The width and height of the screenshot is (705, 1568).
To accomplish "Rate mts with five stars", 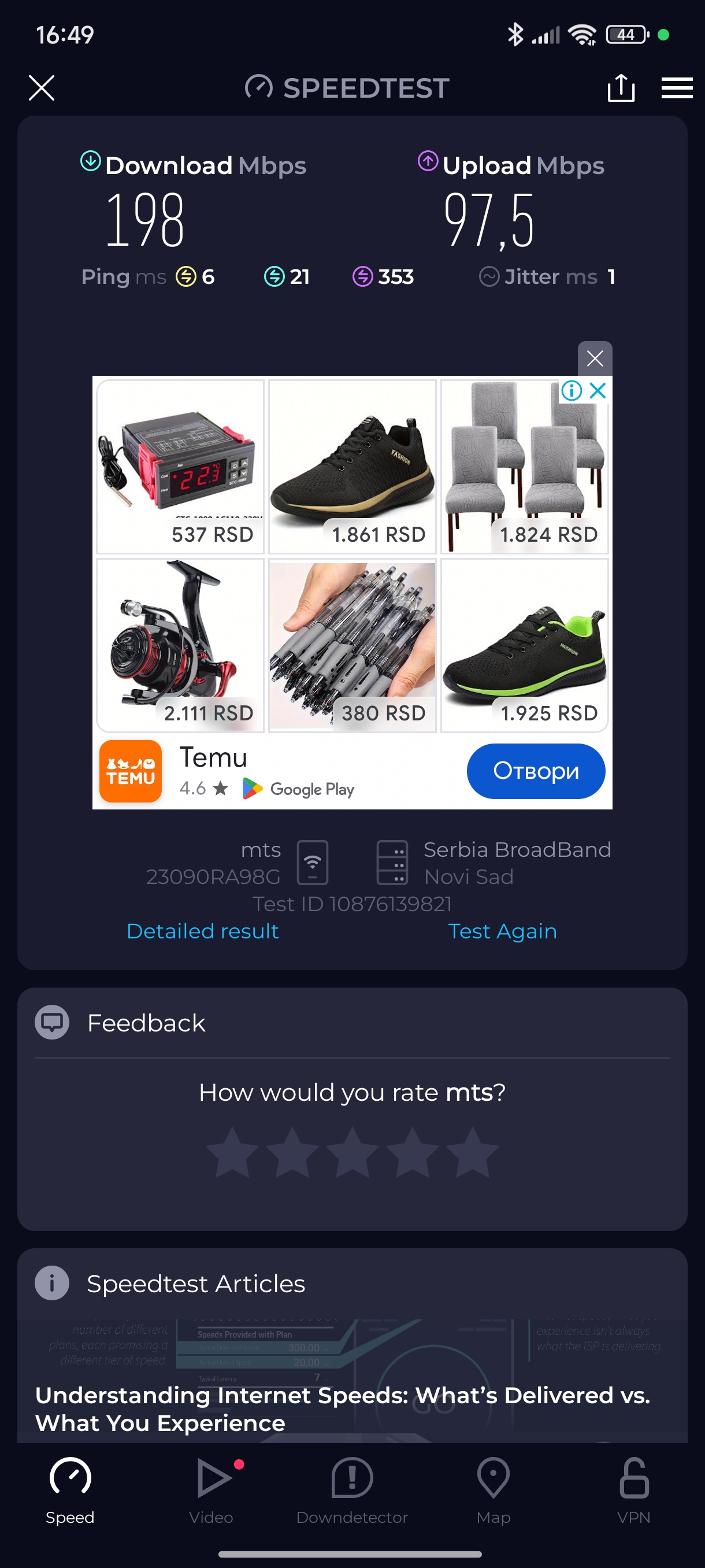I will click(472, 1152).
